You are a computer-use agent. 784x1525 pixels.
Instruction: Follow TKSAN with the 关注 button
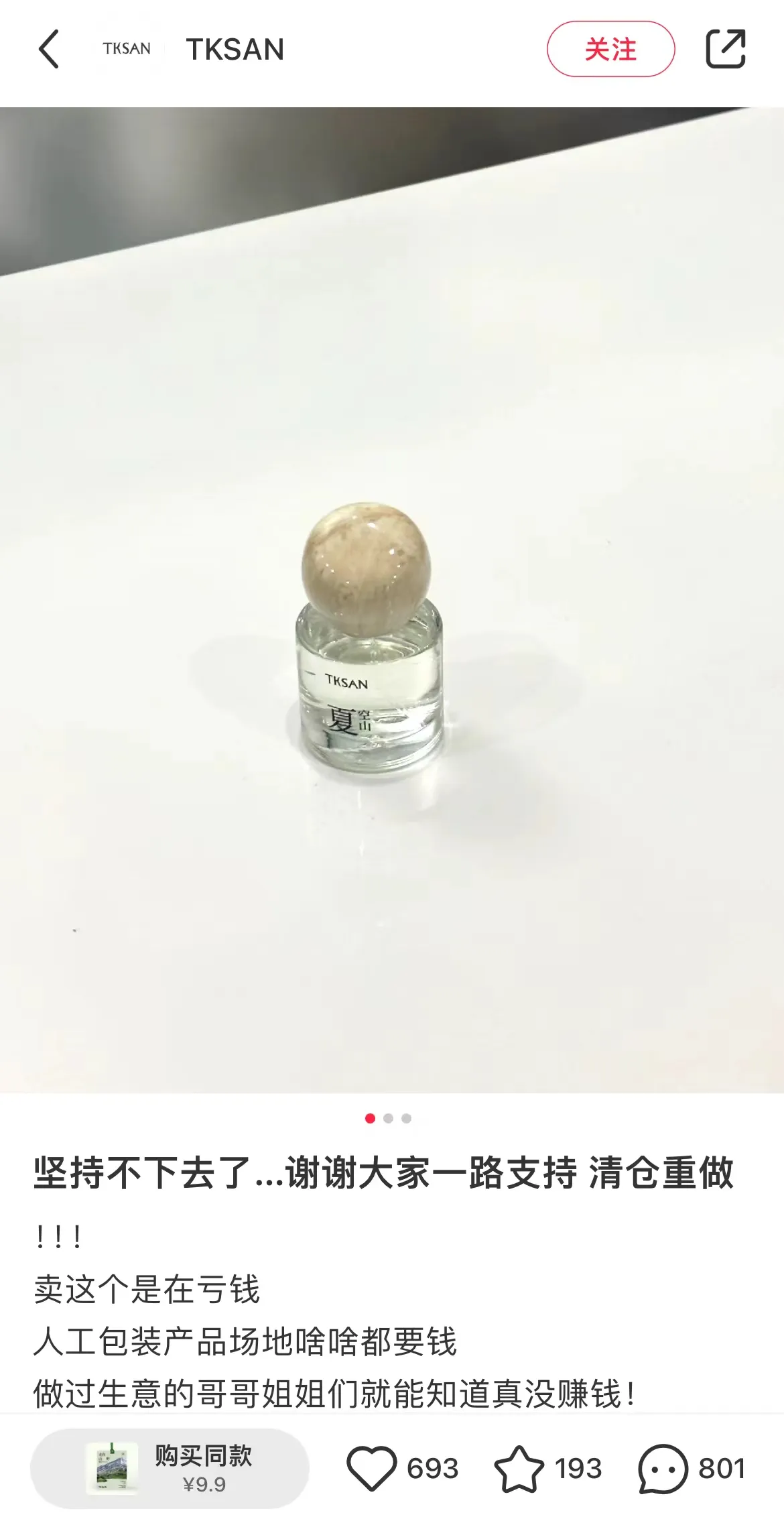pos(610,49)
